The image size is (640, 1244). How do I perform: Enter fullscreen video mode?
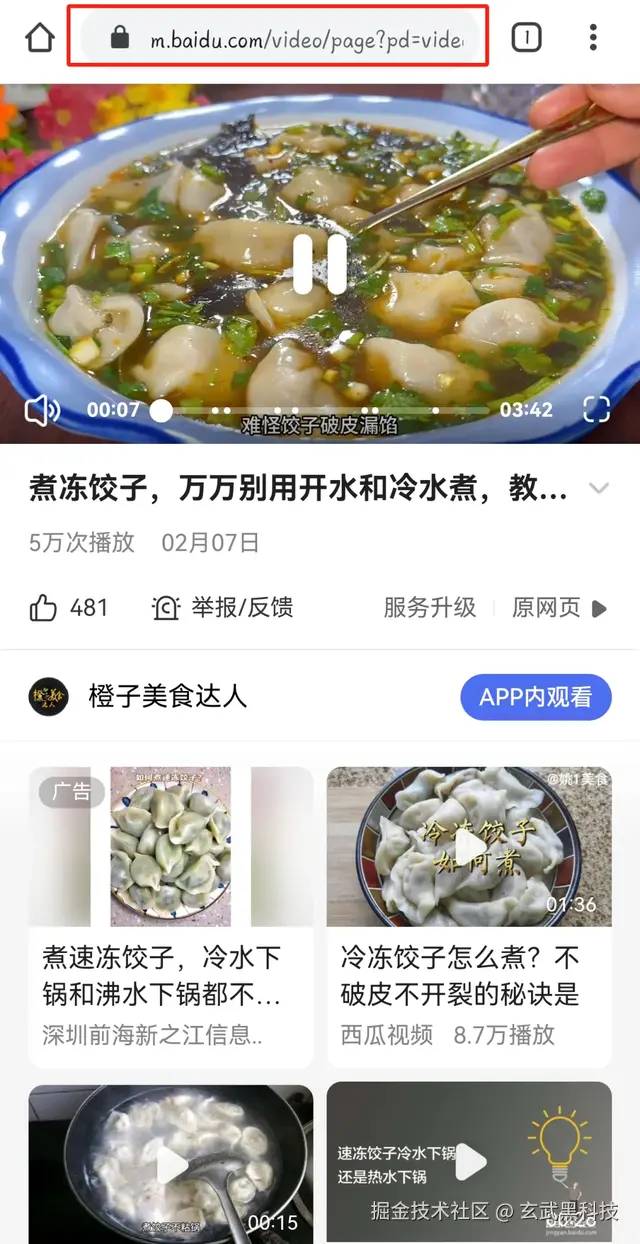(x=596, y=410)
